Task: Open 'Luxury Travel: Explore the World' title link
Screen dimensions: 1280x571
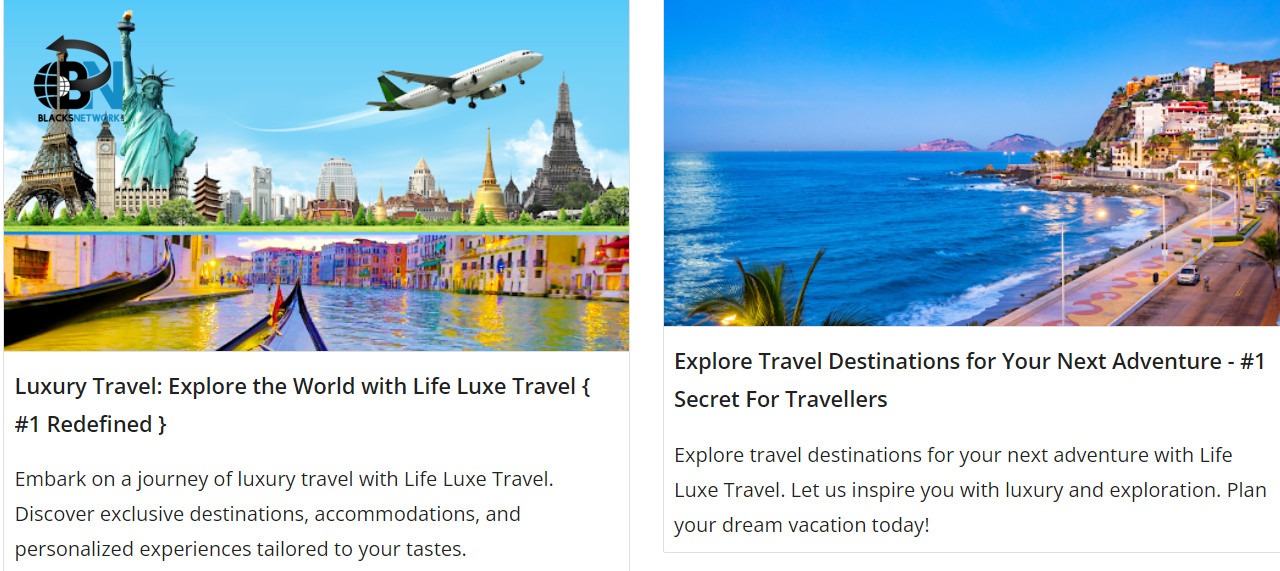Action: click(302, 387)
